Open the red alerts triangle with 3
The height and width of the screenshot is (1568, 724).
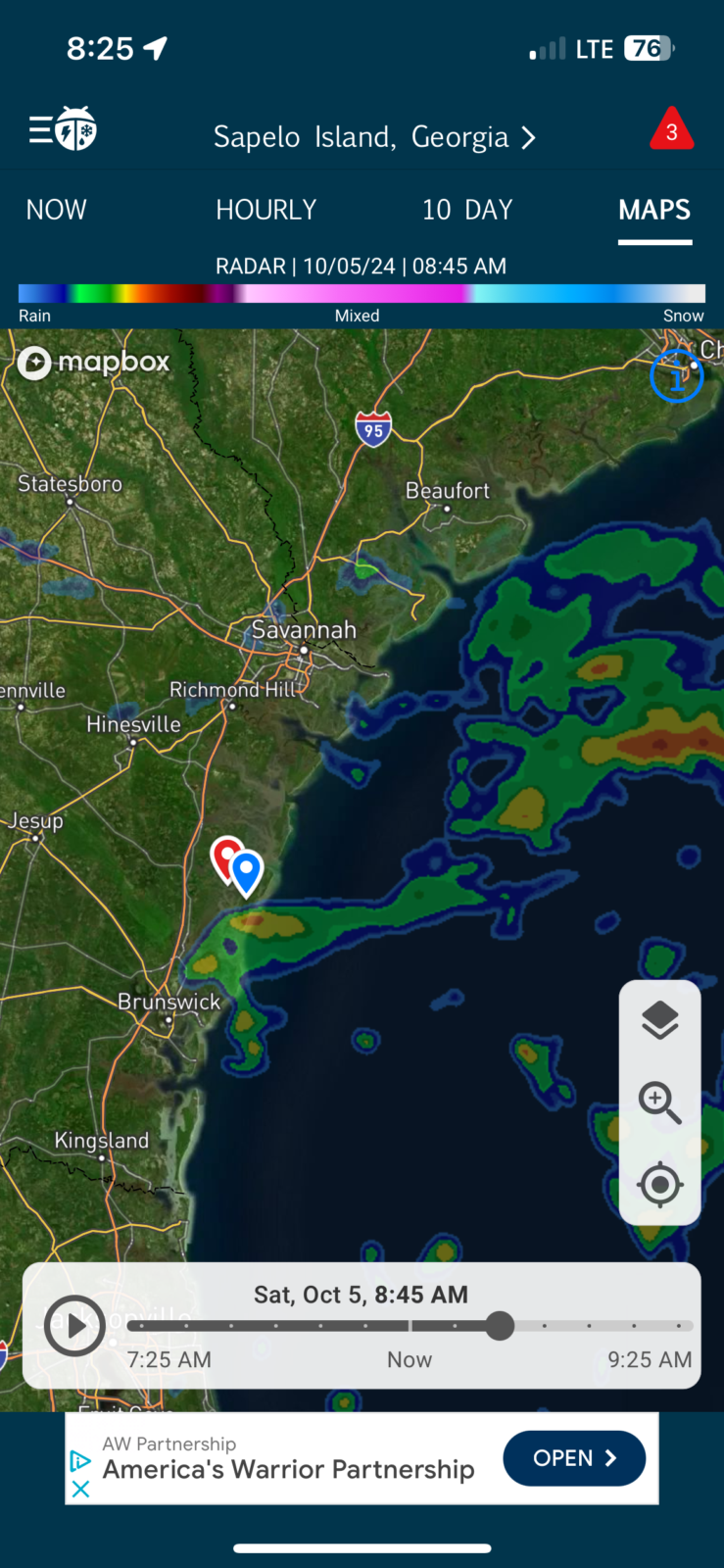click(671, 129)
